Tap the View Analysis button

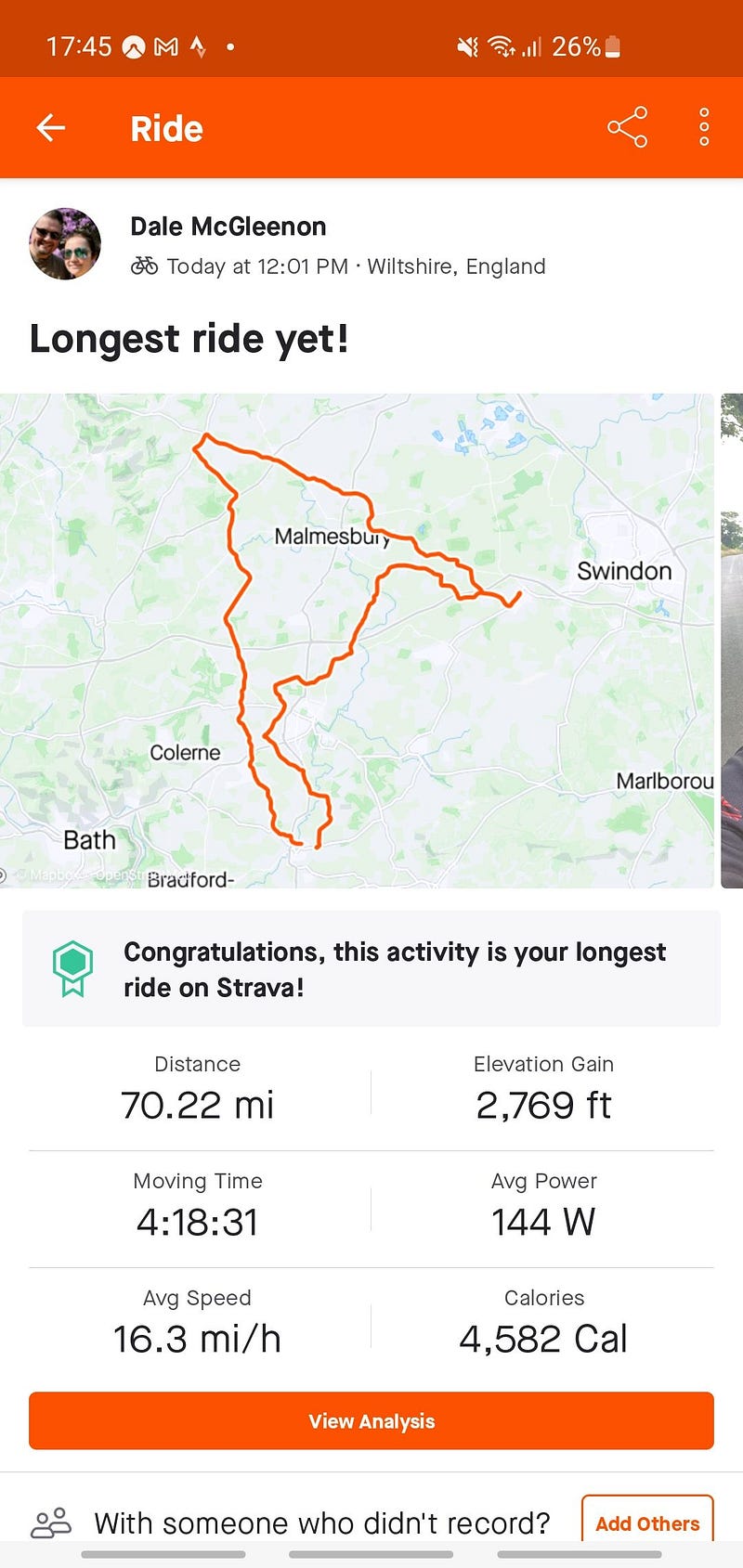click(x=371, y=1420)
